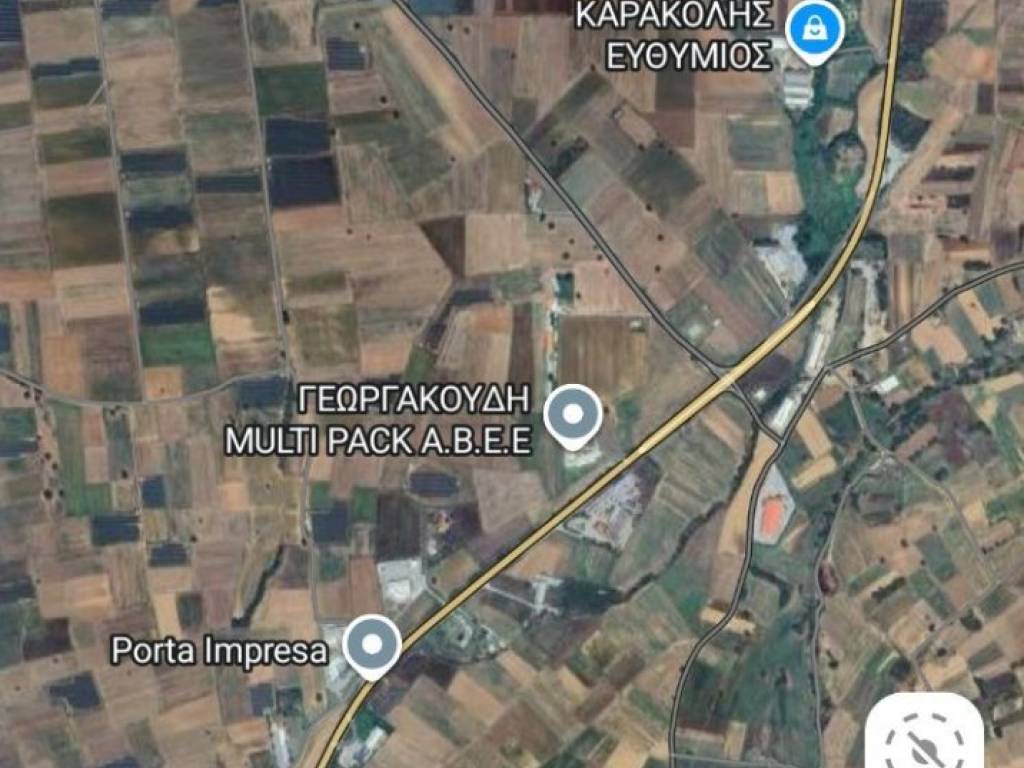Viewport: 1024px width, 768px height.
Task: Tap the compass button to reorient map
Action: [925, 740]
